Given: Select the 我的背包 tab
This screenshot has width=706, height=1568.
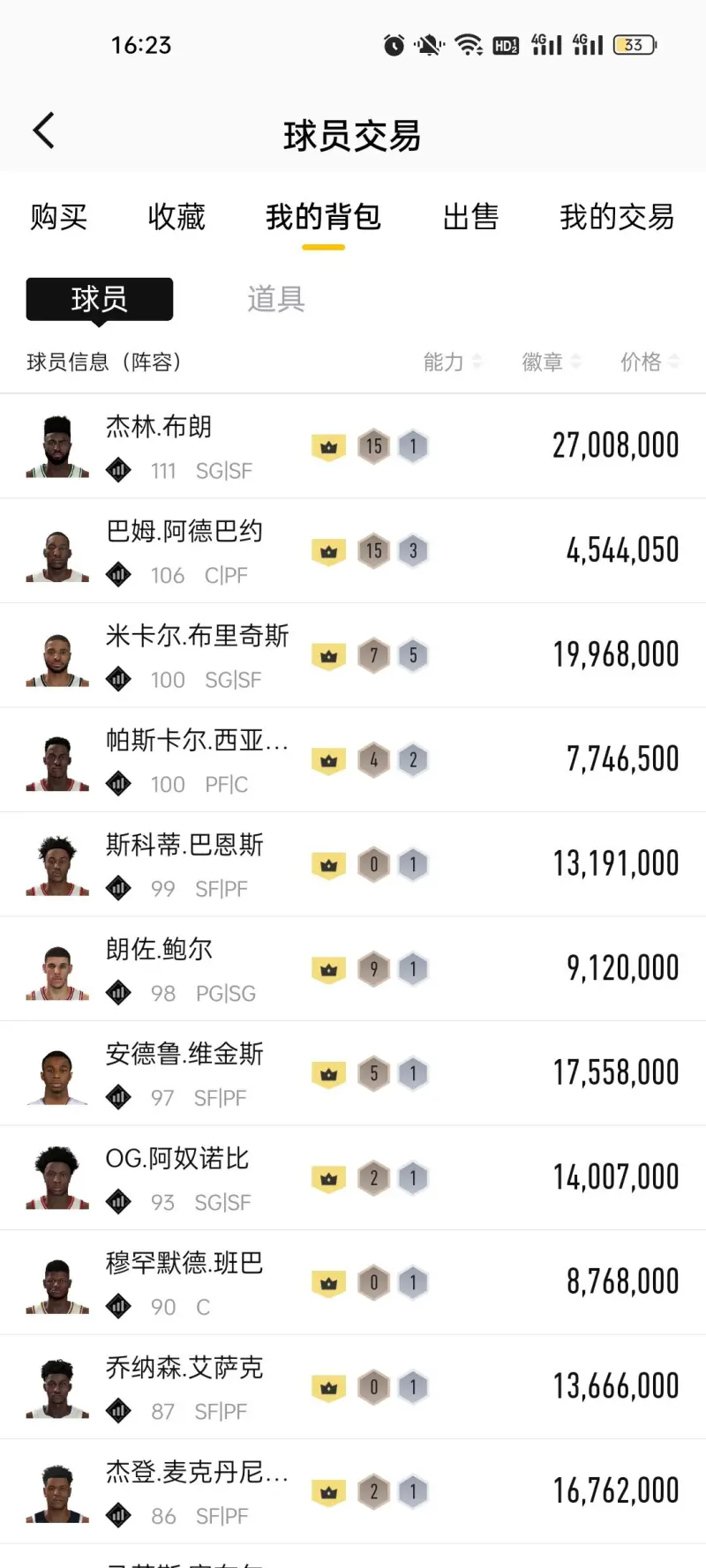Looking at the screenshot, I should pyautogui.click(x=323, y=217).
